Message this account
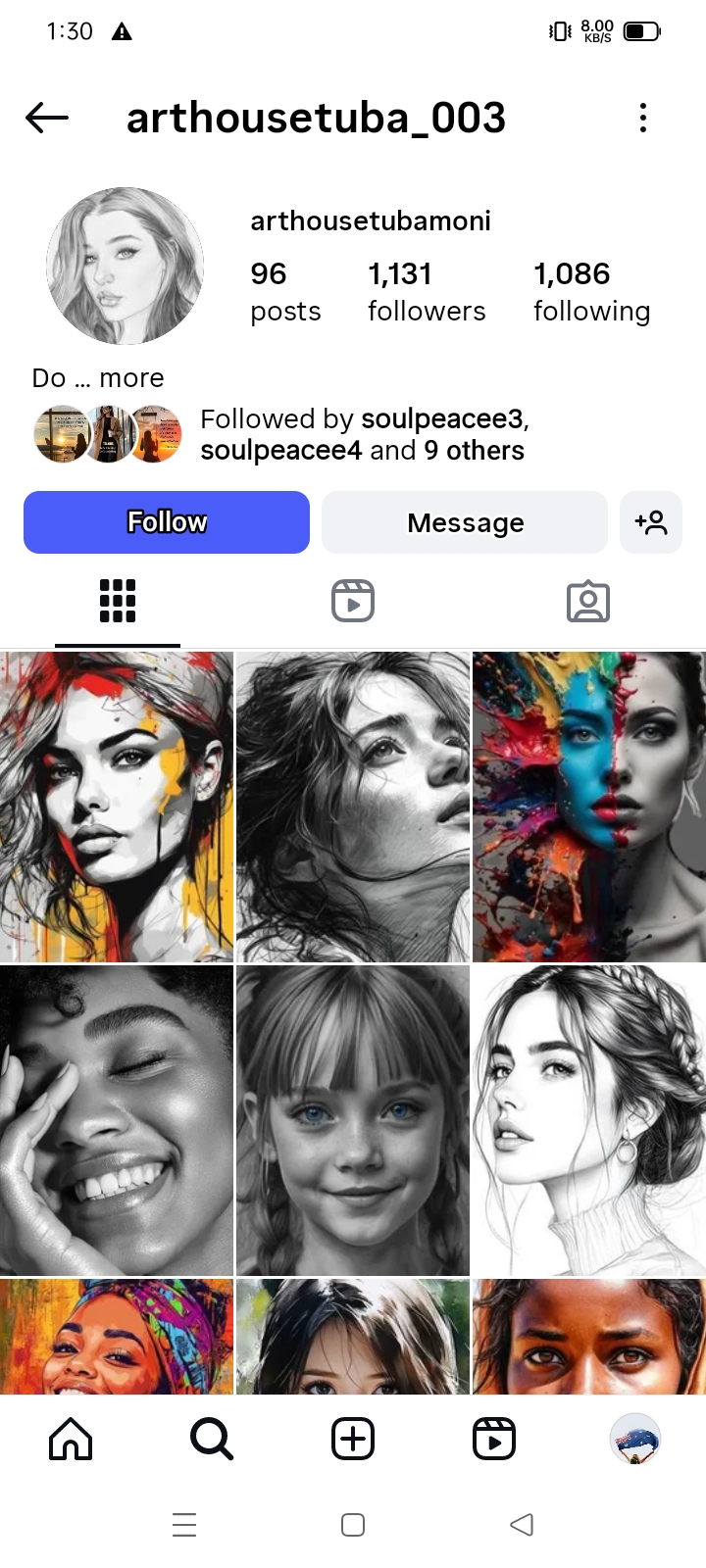 465,522
